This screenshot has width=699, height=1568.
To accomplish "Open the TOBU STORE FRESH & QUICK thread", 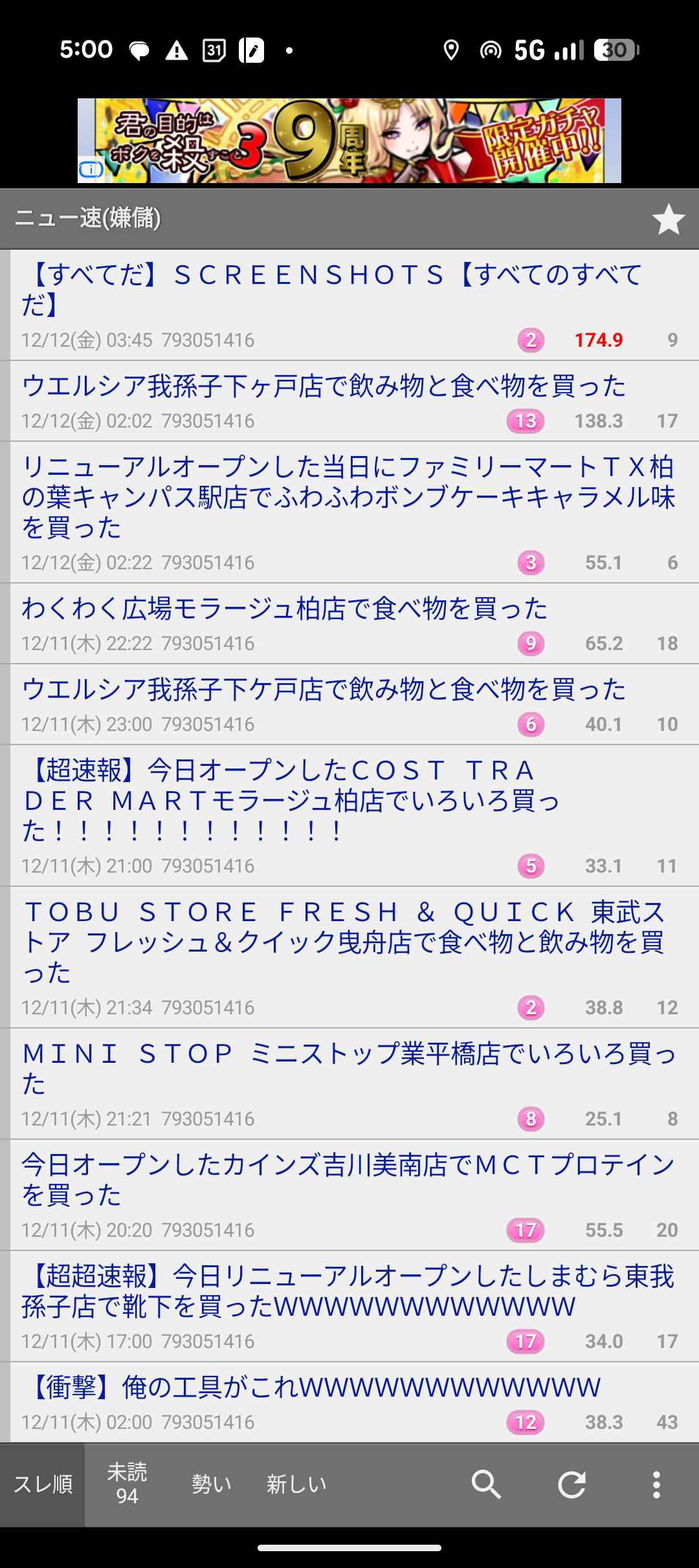I will pyautogui.click(x=343, y=942).
